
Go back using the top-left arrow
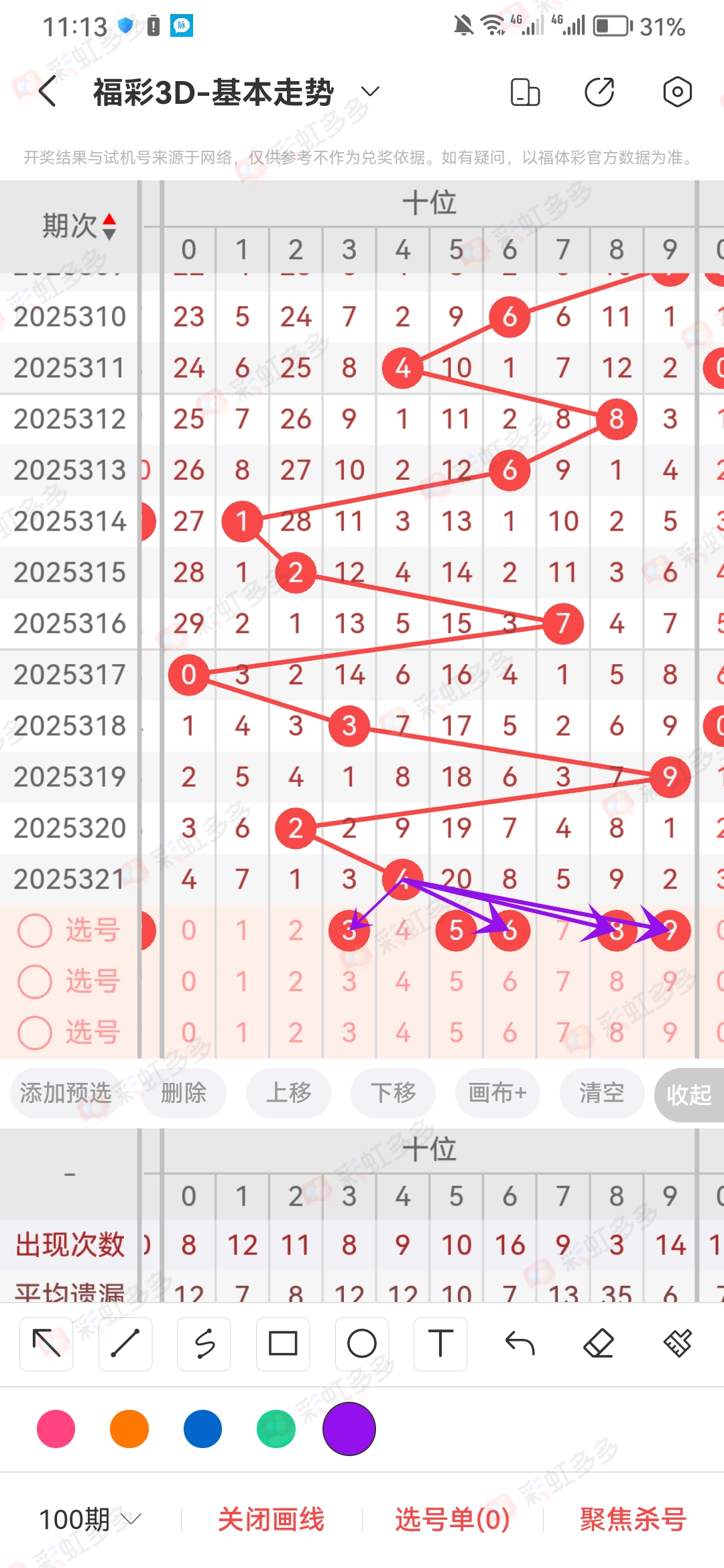coord(48,92)
